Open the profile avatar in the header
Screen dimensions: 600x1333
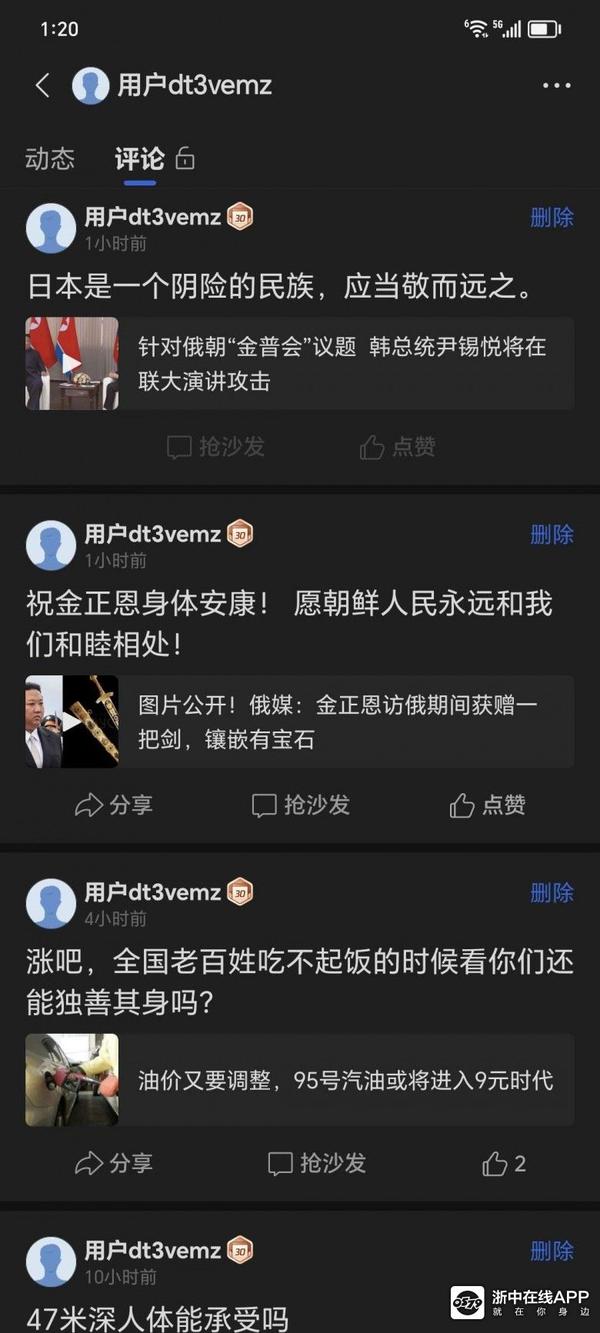[90, 86]
